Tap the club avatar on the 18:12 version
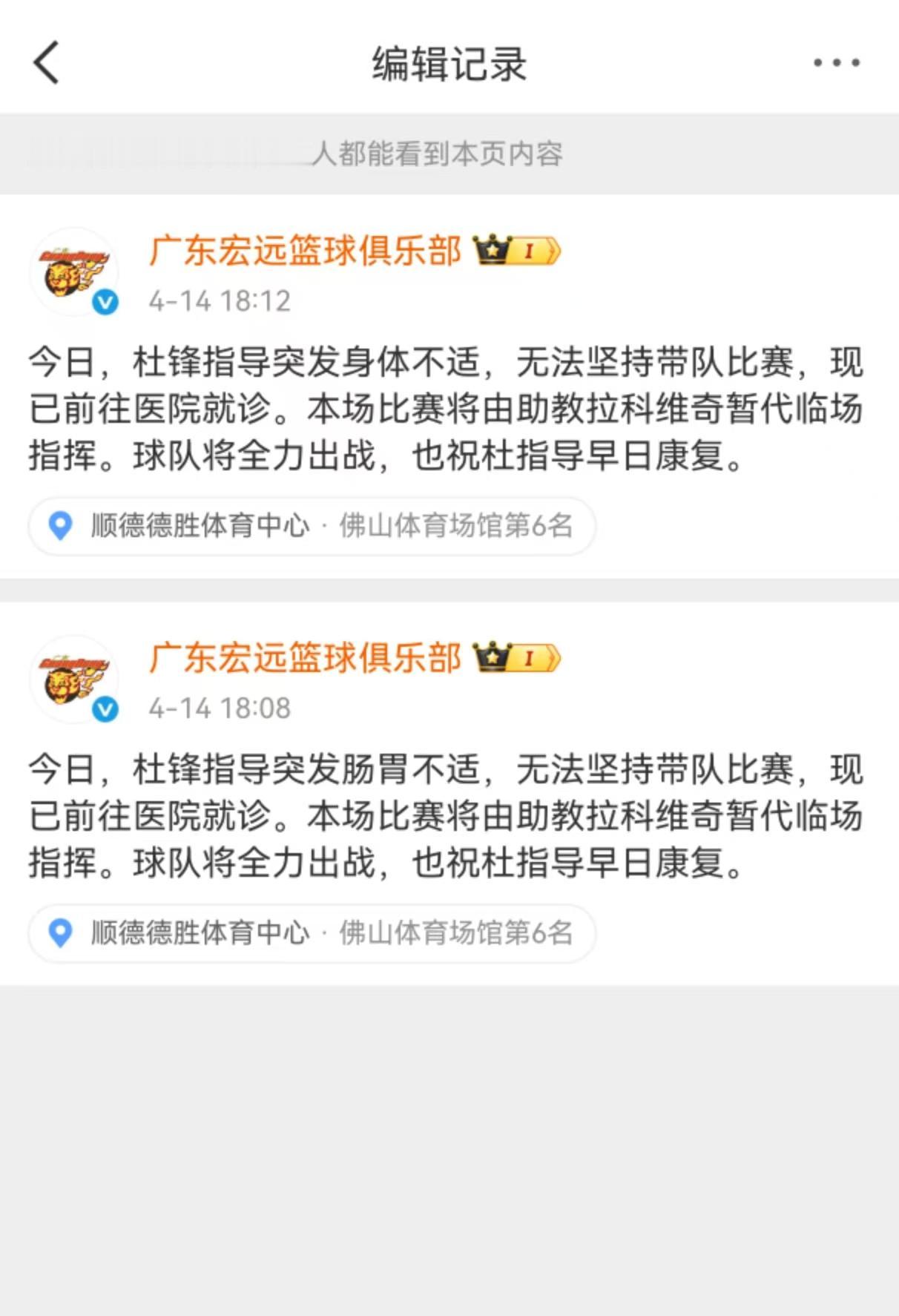The width and height of the screenshot is (899, 1316). pos(74,272)
